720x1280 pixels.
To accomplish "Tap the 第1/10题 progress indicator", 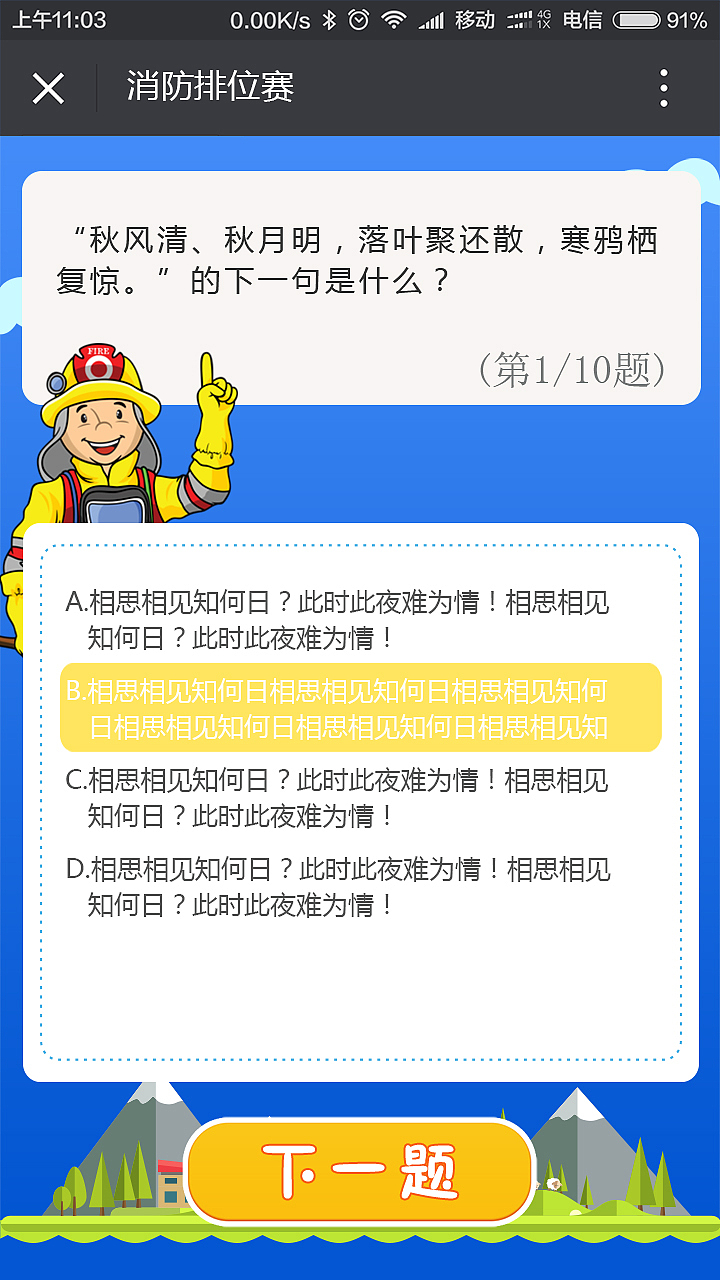I will click(x=576, y=370).
